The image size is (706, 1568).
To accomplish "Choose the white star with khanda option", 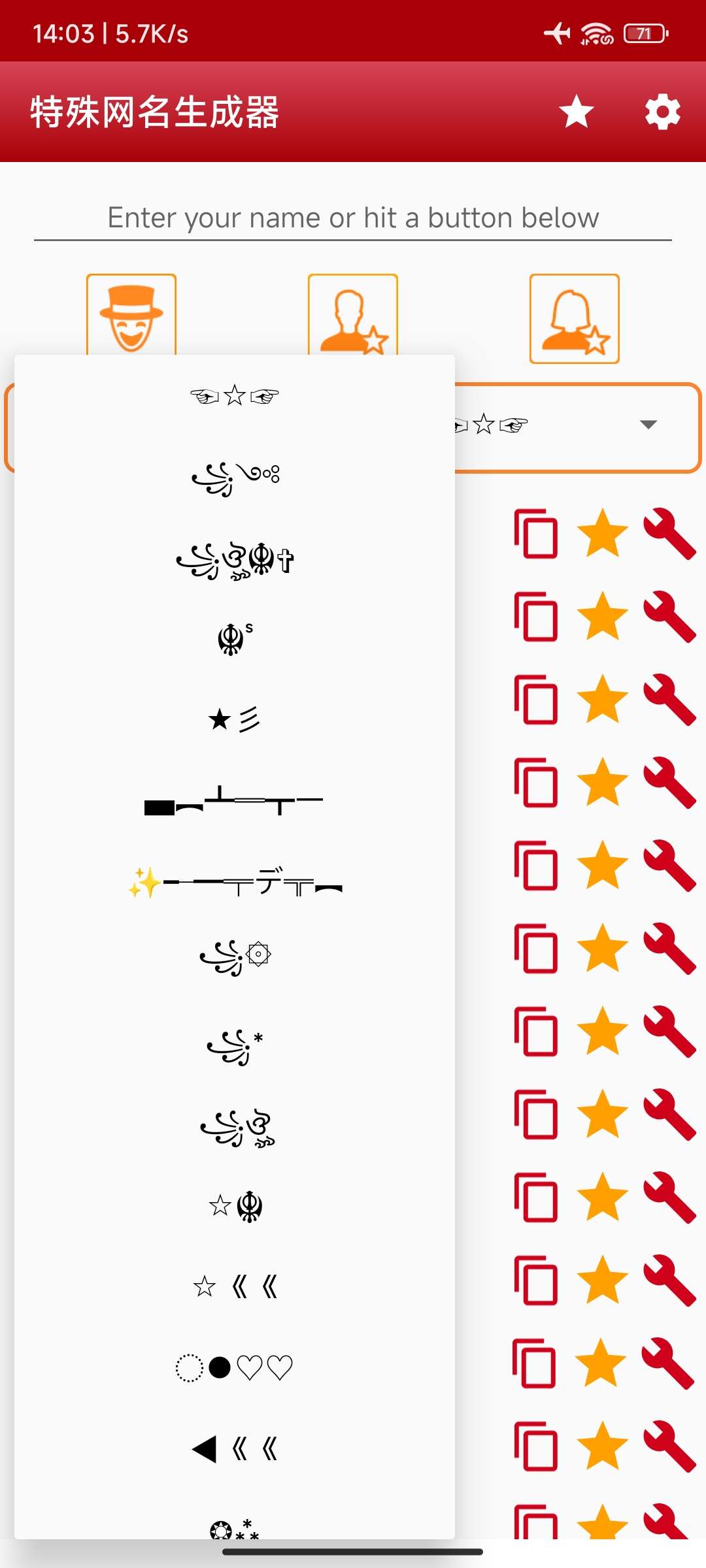I will [234, 1206].
